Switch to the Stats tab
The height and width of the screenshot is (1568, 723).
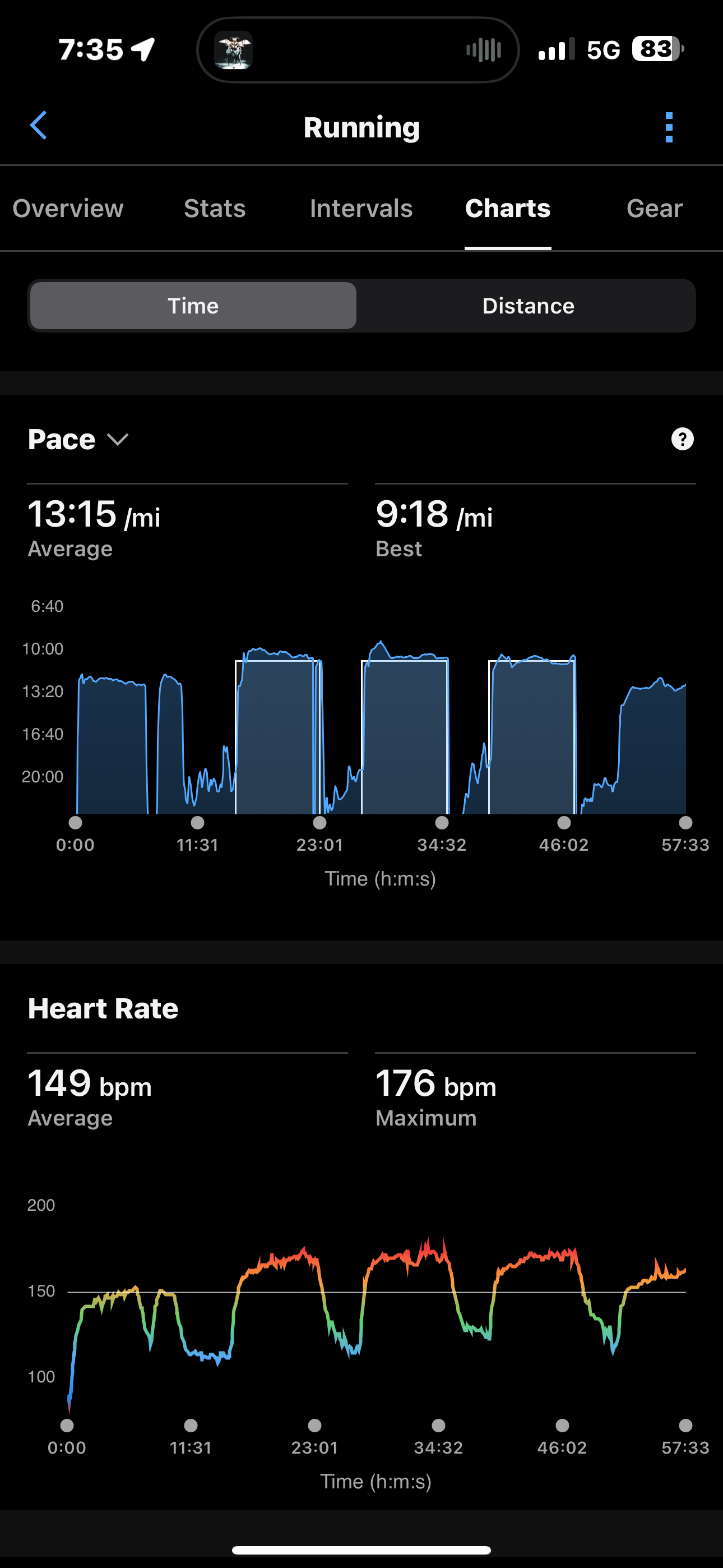click(x=215, y=208)
